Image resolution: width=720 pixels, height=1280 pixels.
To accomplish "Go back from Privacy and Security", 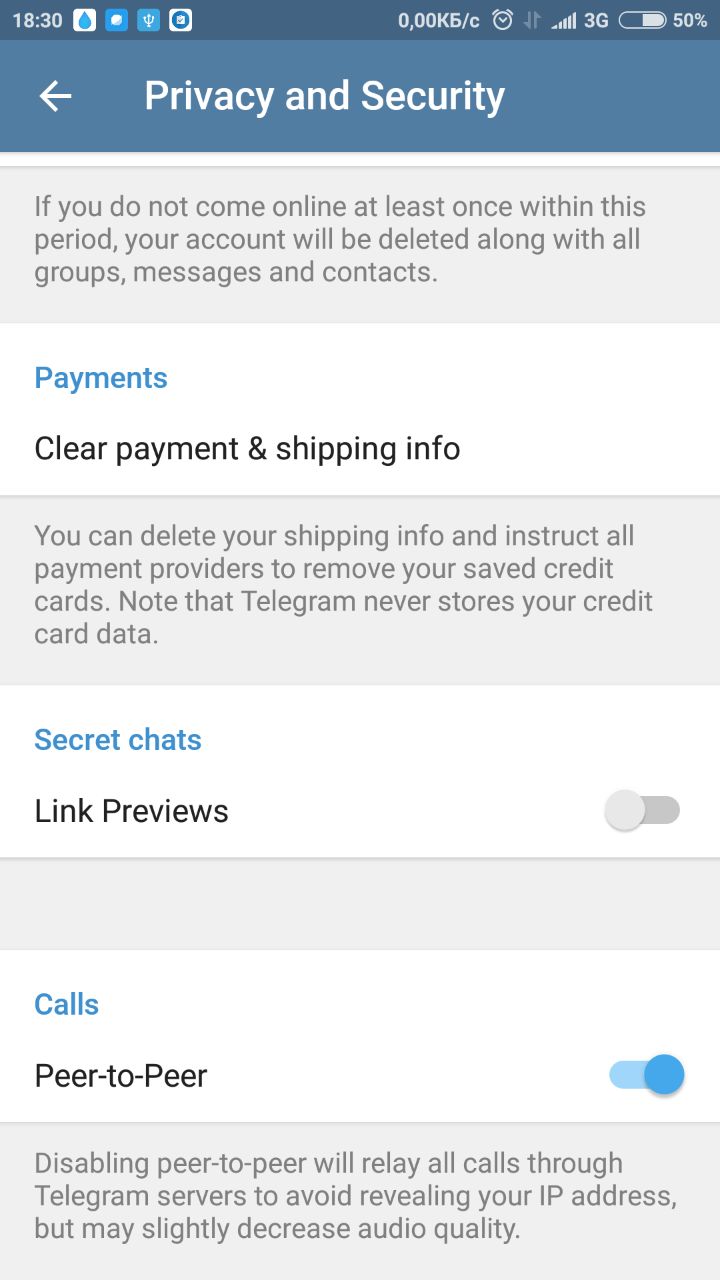I will (55, 96).
